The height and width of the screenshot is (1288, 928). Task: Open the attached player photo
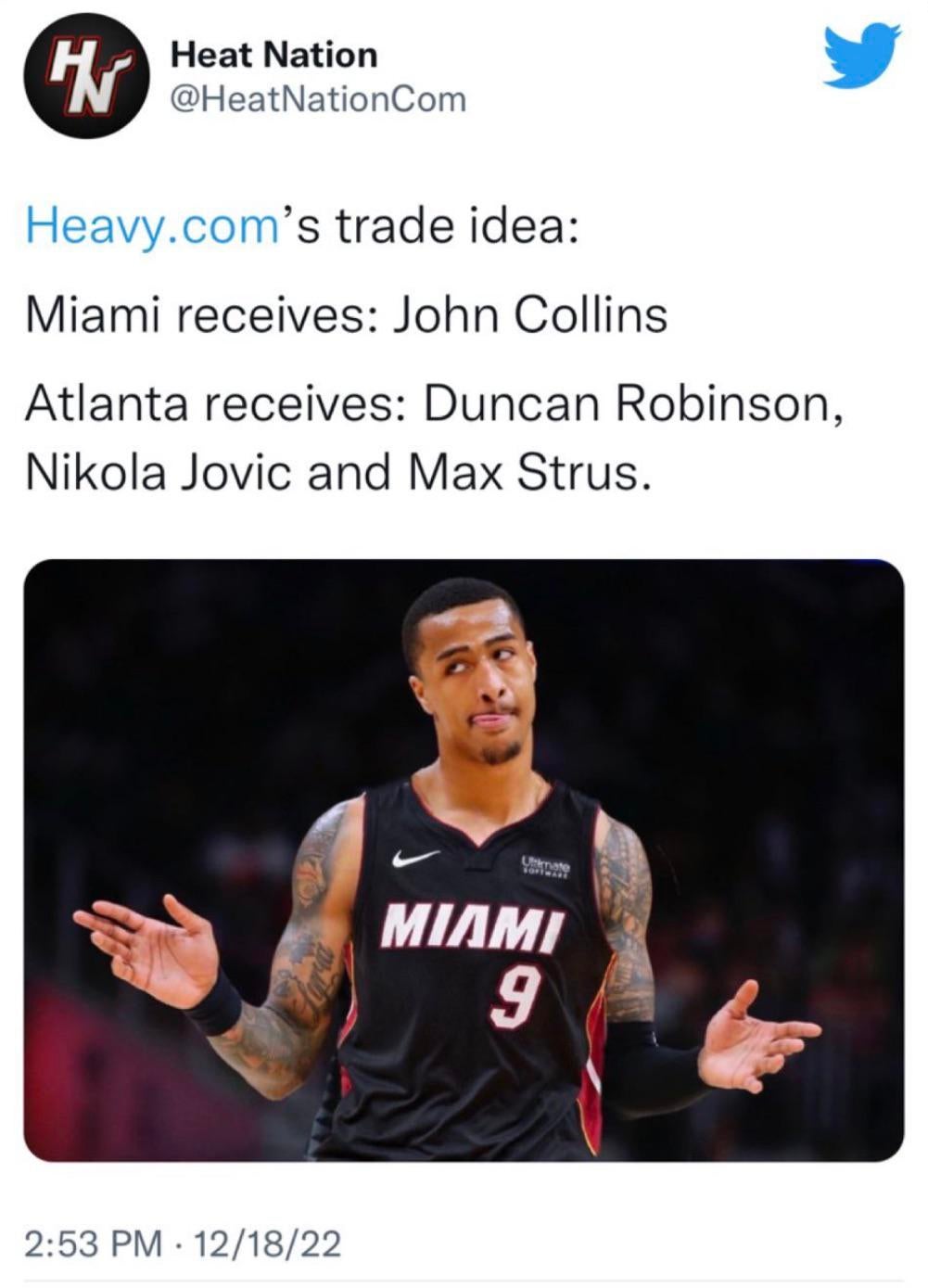[x=464, y=860]
